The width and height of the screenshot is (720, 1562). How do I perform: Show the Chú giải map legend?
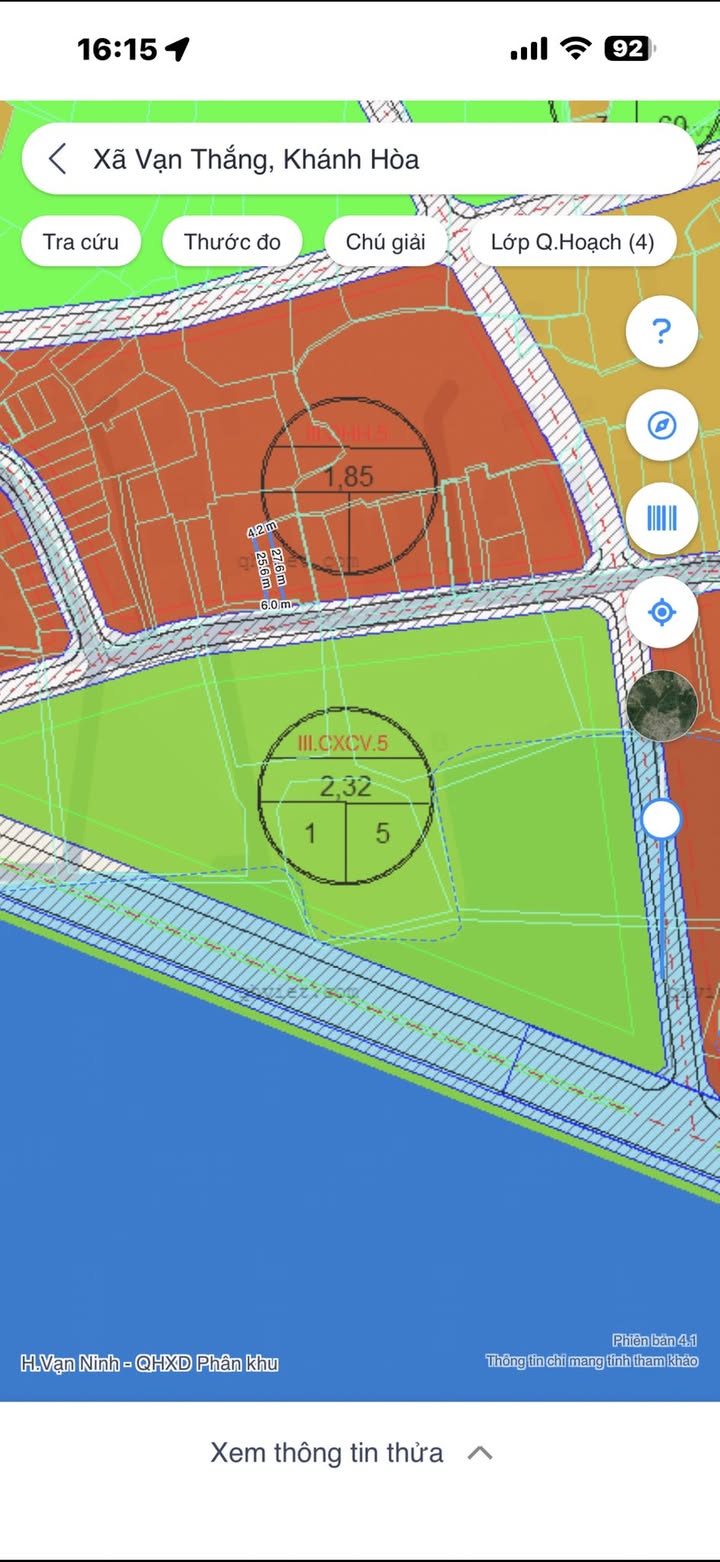coord(385,242)
